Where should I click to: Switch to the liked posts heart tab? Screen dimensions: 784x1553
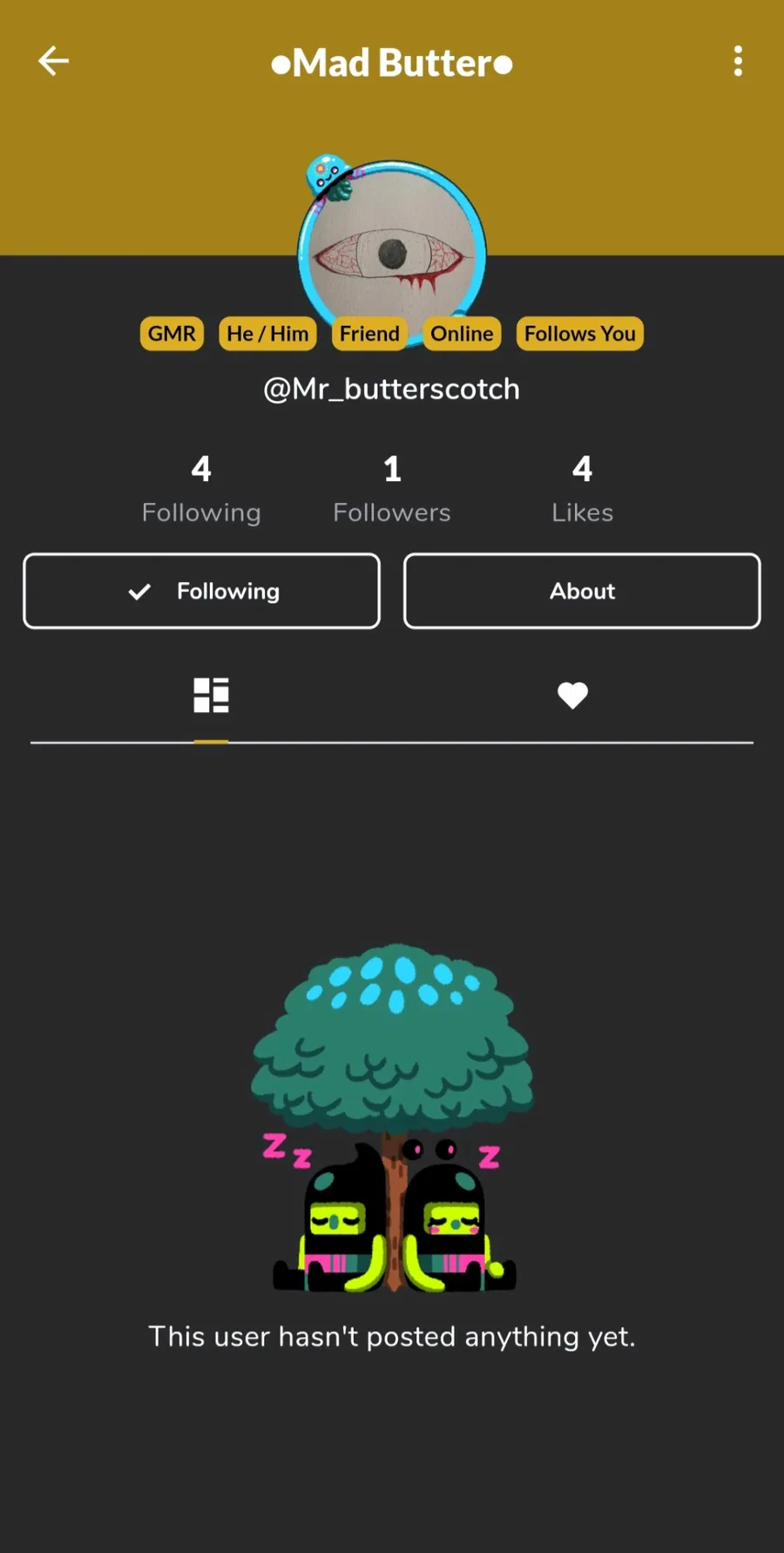click(x=572, y=695)
